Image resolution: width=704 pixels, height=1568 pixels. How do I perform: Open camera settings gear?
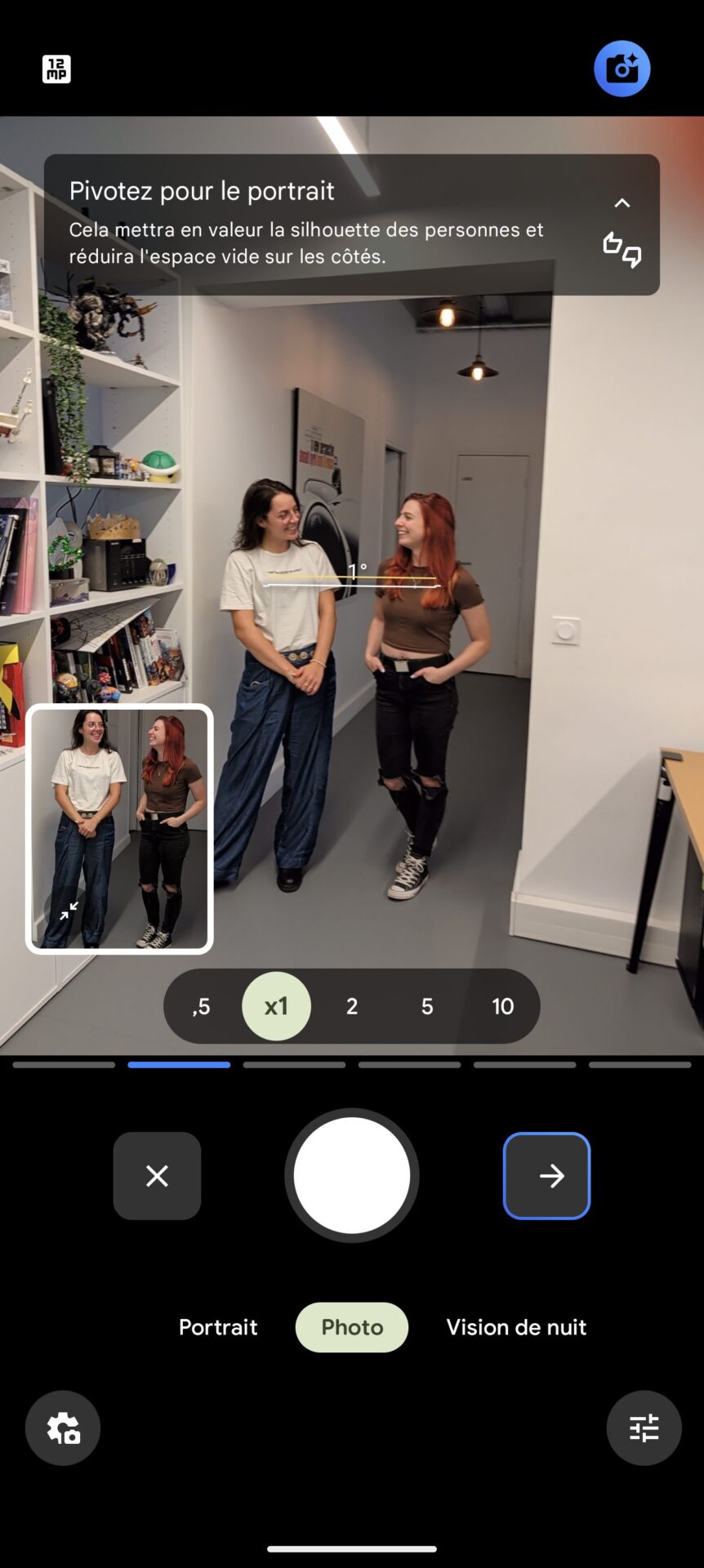pos(63,1428)
